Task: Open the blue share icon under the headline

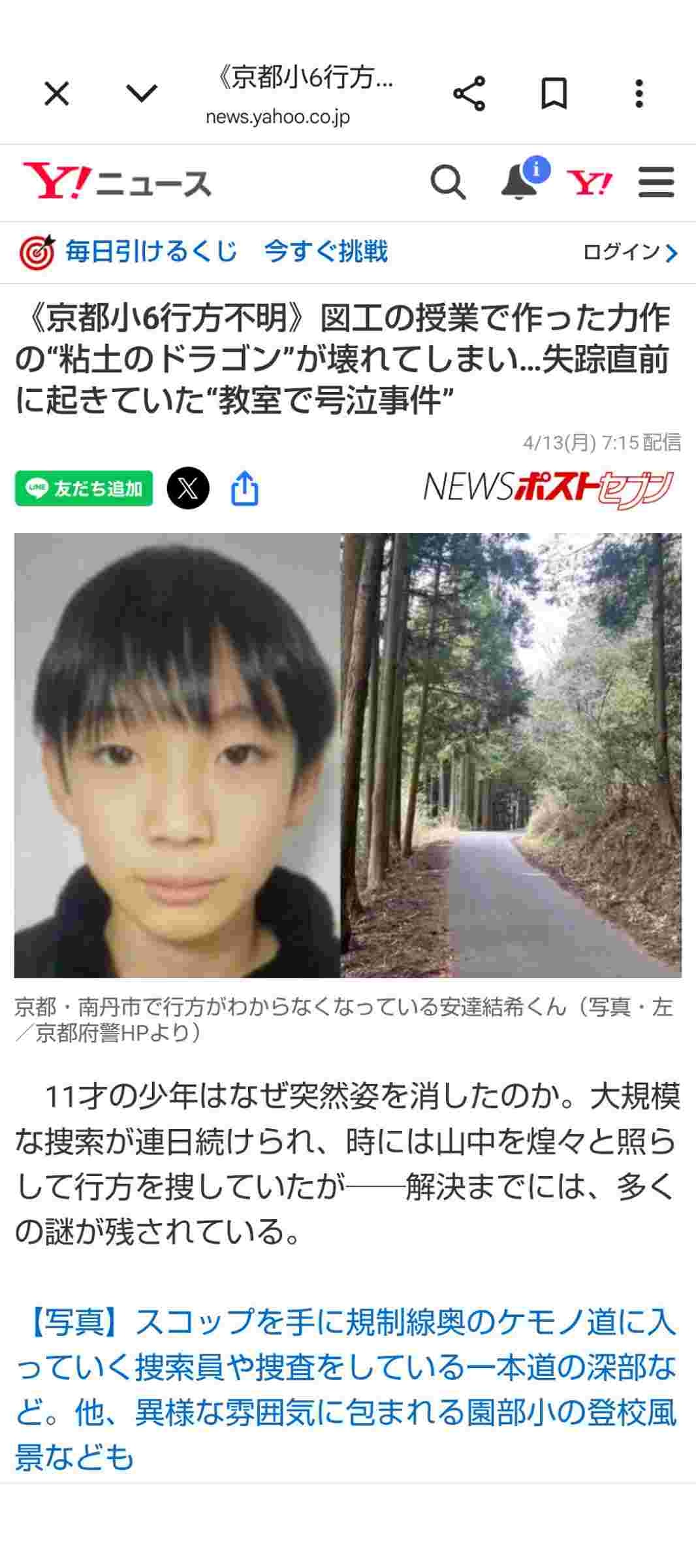Action: [x=245, y=488]
